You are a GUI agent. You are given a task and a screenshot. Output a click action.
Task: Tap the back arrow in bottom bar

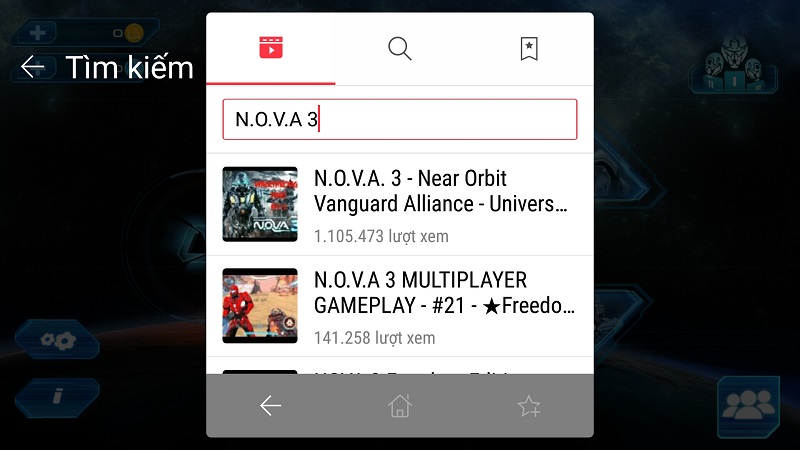(271, 406)
